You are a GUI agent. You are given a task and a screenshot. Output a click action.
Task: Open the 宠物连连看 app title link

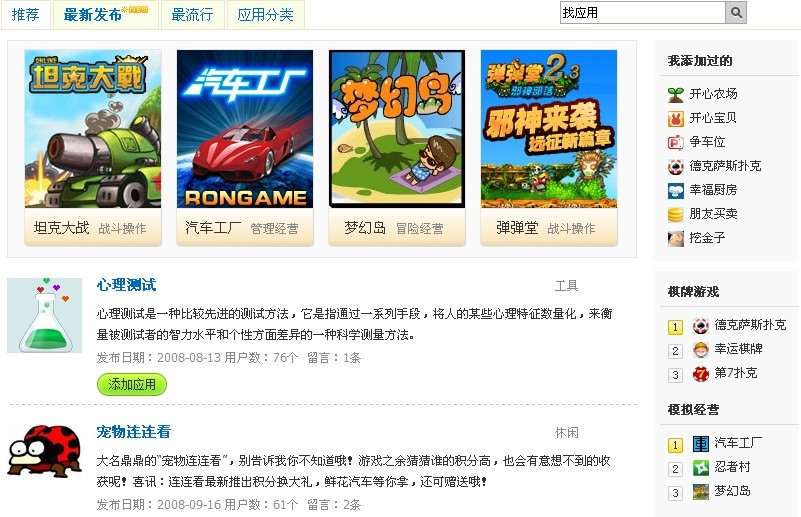[x=133, y=432]
